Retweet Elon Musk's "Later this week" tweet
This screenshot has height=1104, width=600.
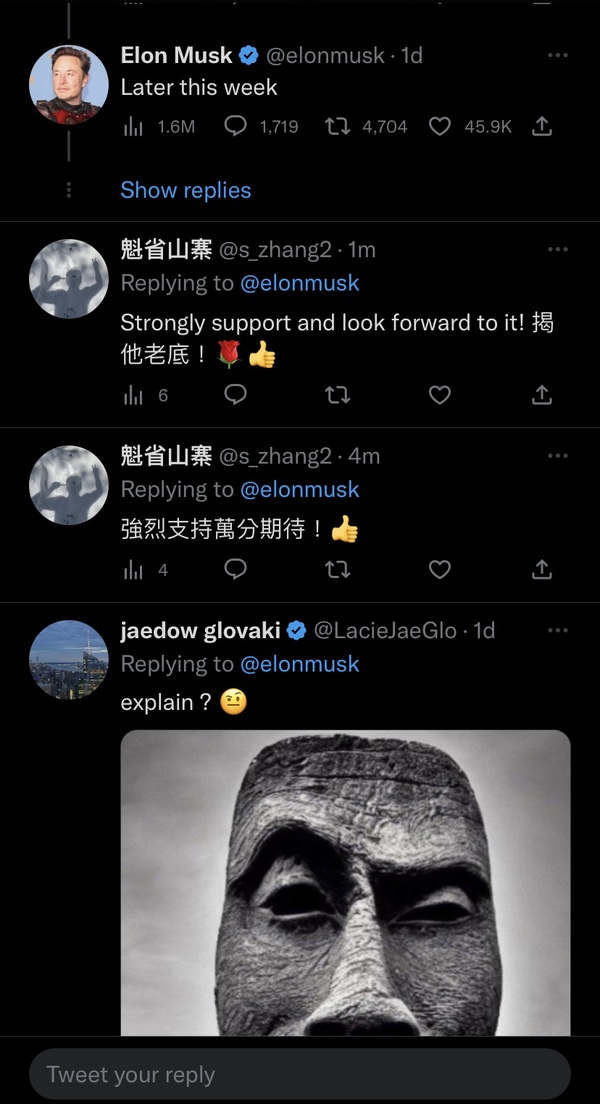(x=337, y=127)
